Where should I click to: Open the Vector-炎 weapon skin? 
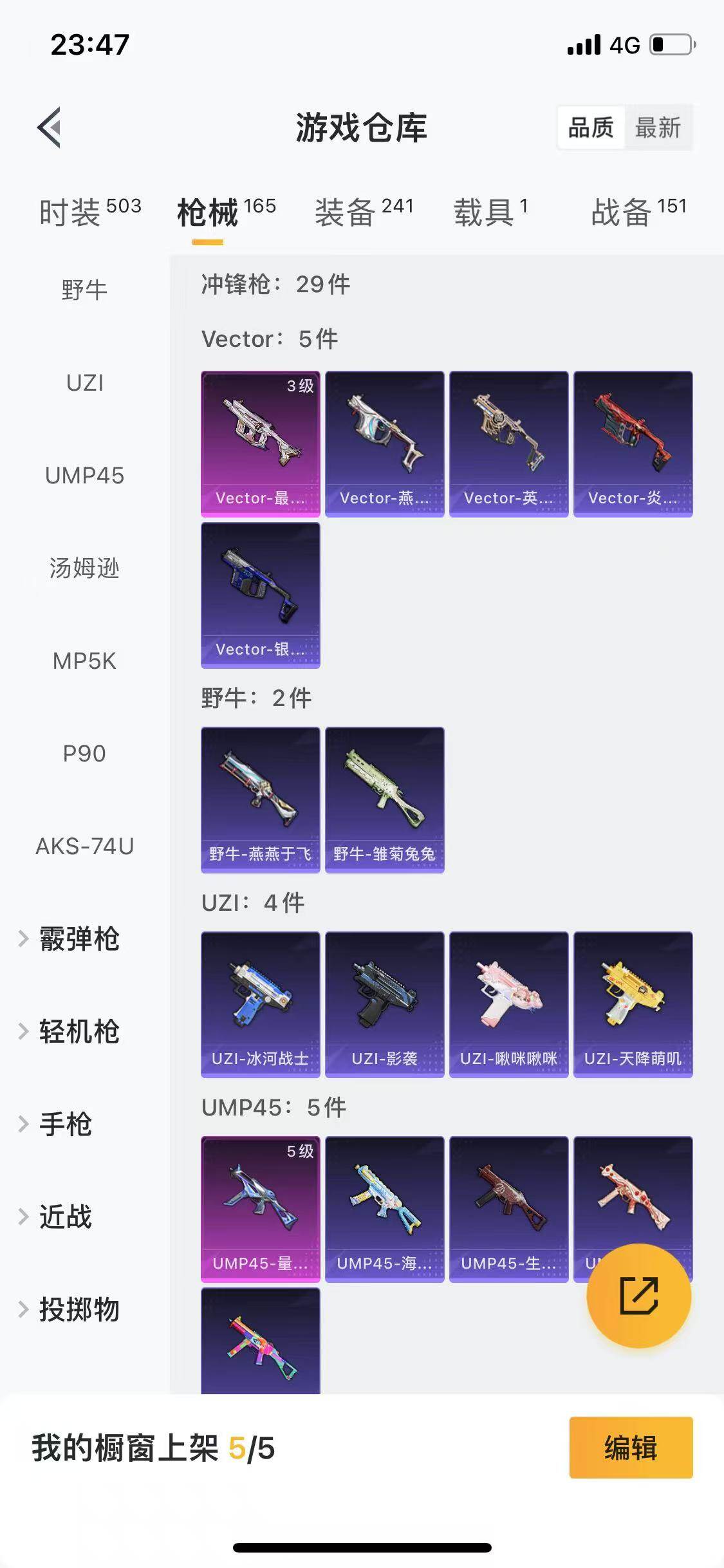pos(633,444)
